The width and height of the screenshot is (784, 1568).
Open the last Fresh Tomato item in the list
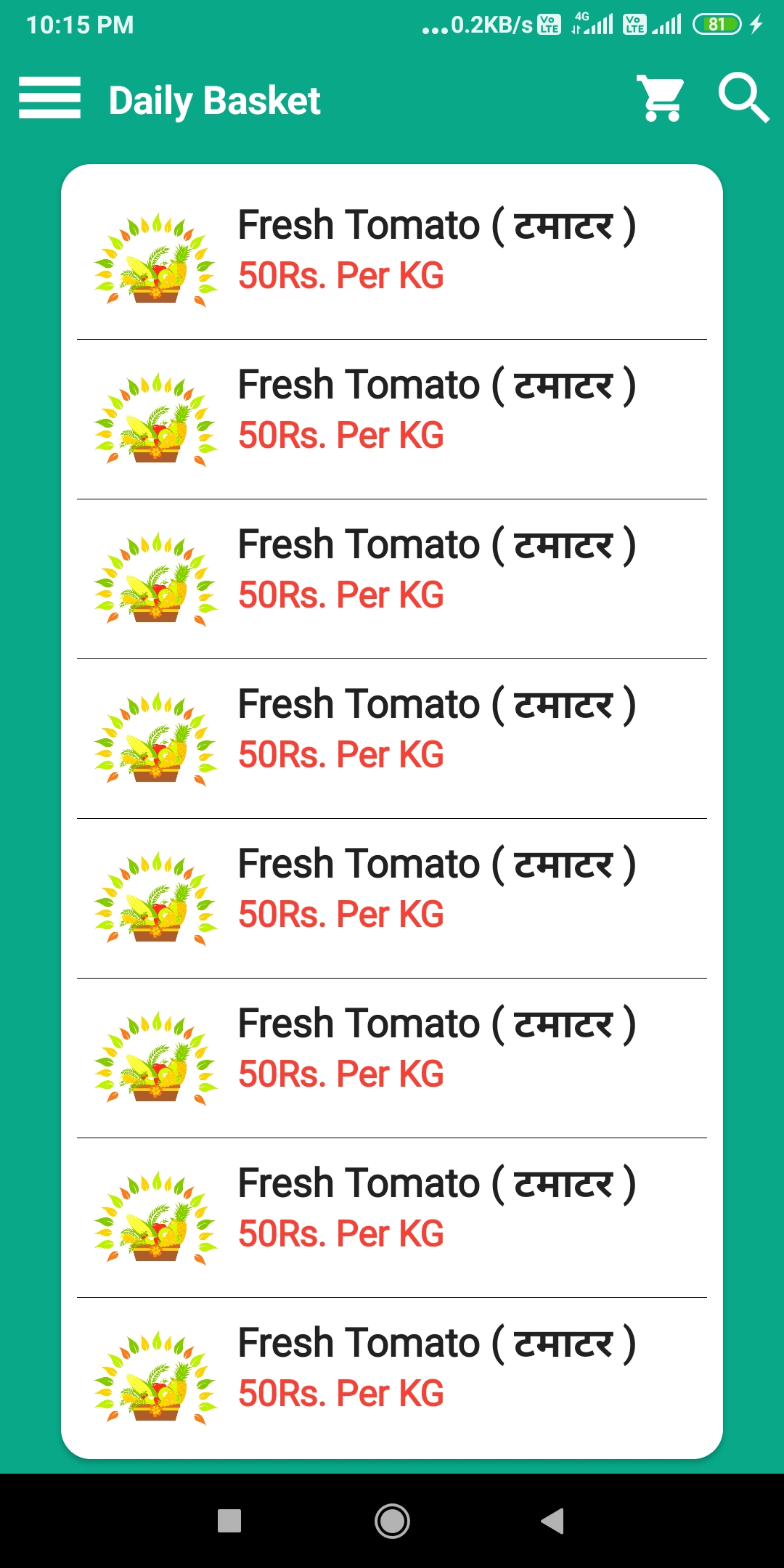(392, 1369)
